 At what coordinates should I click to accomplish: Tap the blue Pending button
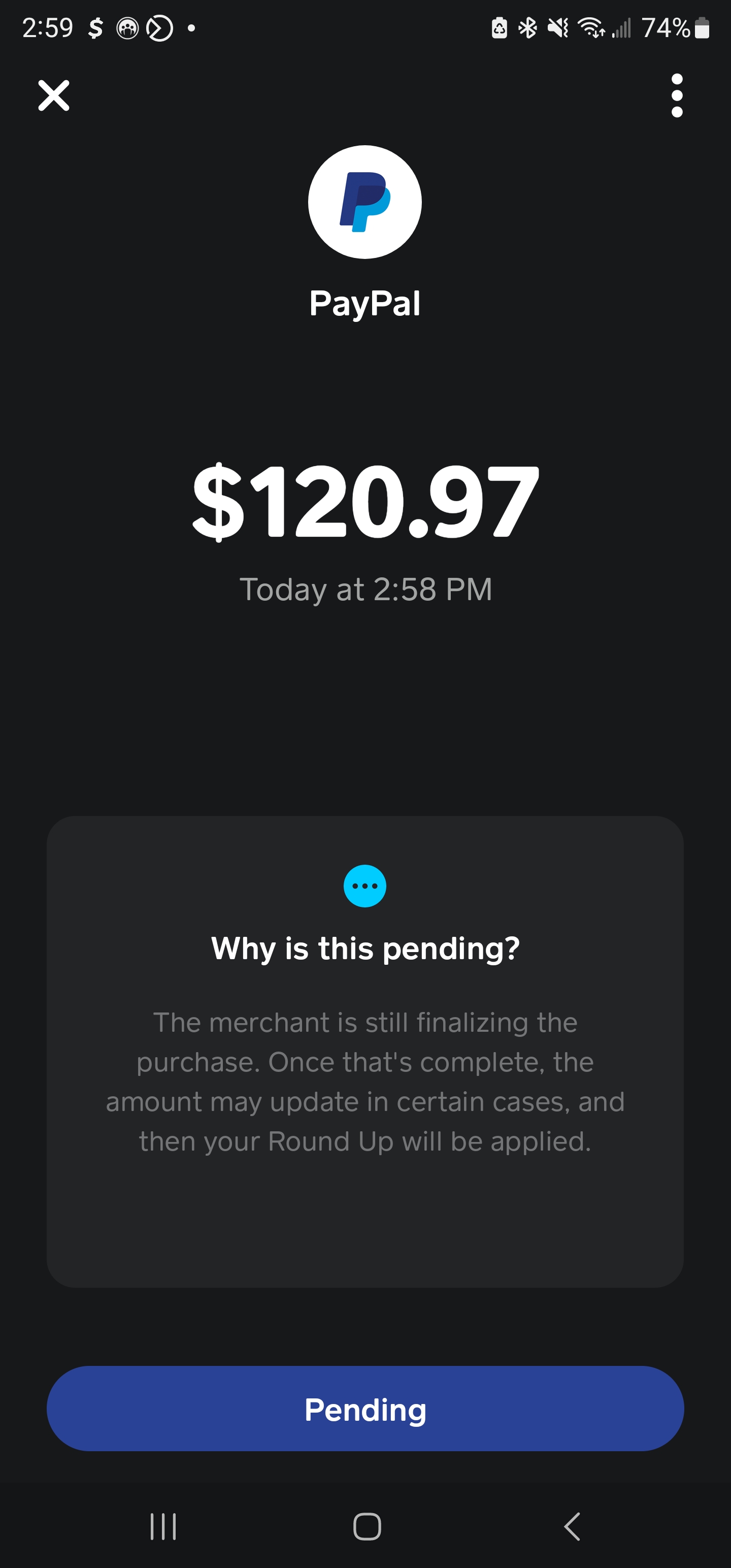(x=365, y=1409)
